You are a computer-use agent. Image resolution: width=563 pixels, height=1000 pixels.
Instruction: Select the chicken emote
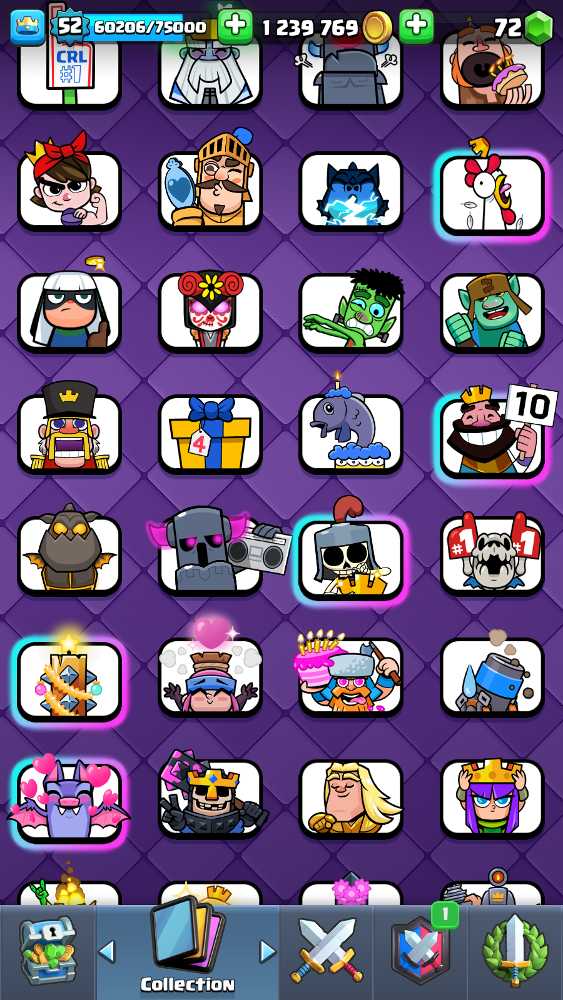(x=492, y=193)
